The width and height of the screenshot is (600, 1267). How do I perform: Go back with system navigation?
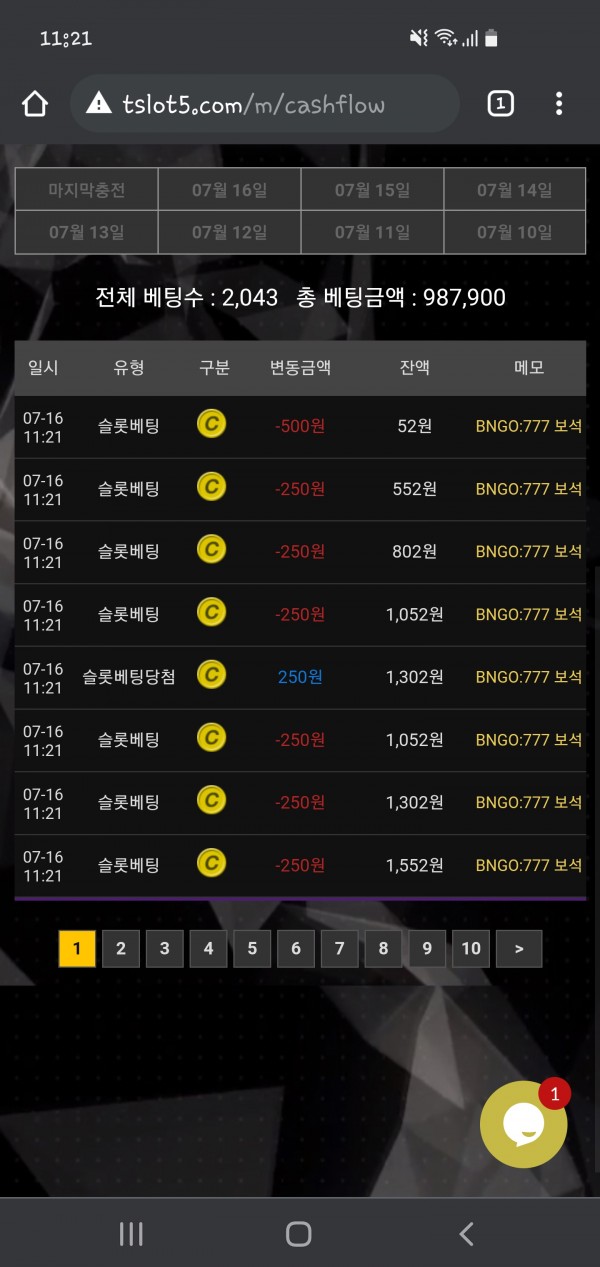[x=466, y=1234]
